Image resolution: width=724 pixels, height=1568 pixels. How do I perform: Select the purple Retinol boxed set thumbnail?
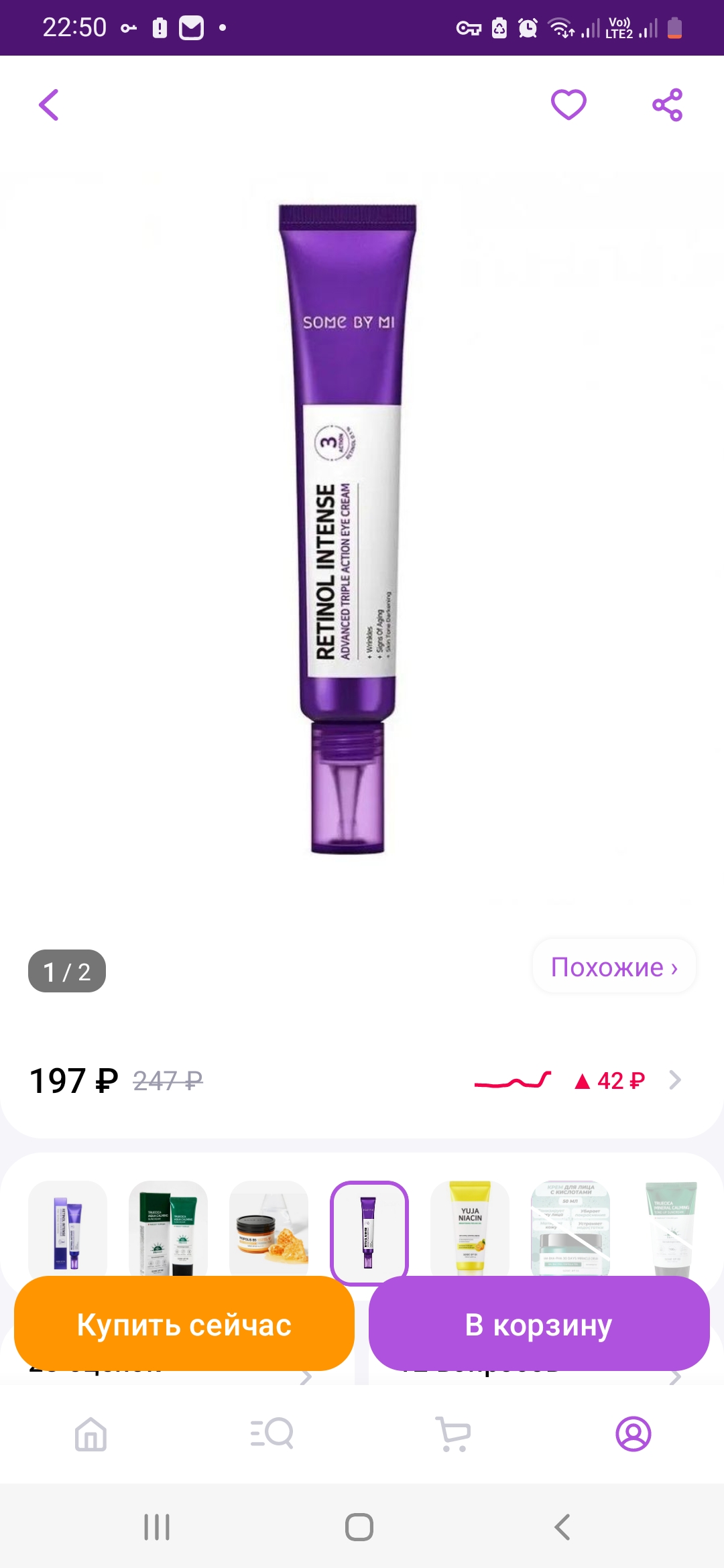coord(68,1228)
